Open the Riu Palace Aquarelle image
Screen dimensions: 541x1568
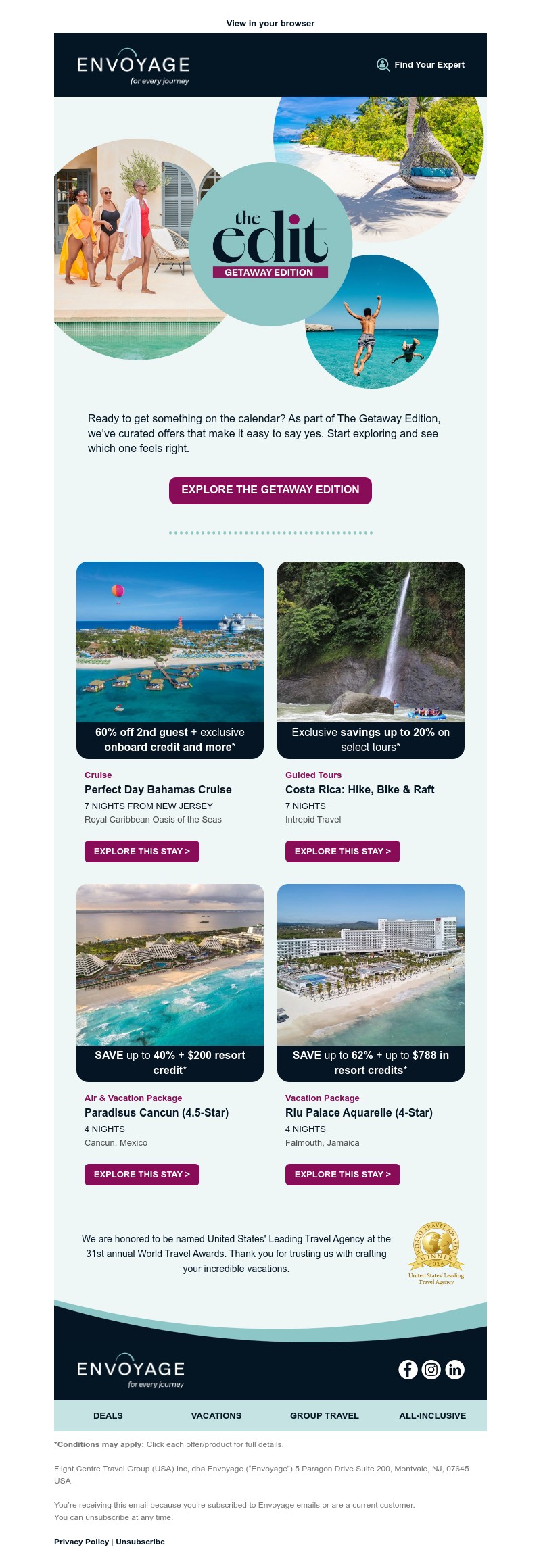pos(371,965)
